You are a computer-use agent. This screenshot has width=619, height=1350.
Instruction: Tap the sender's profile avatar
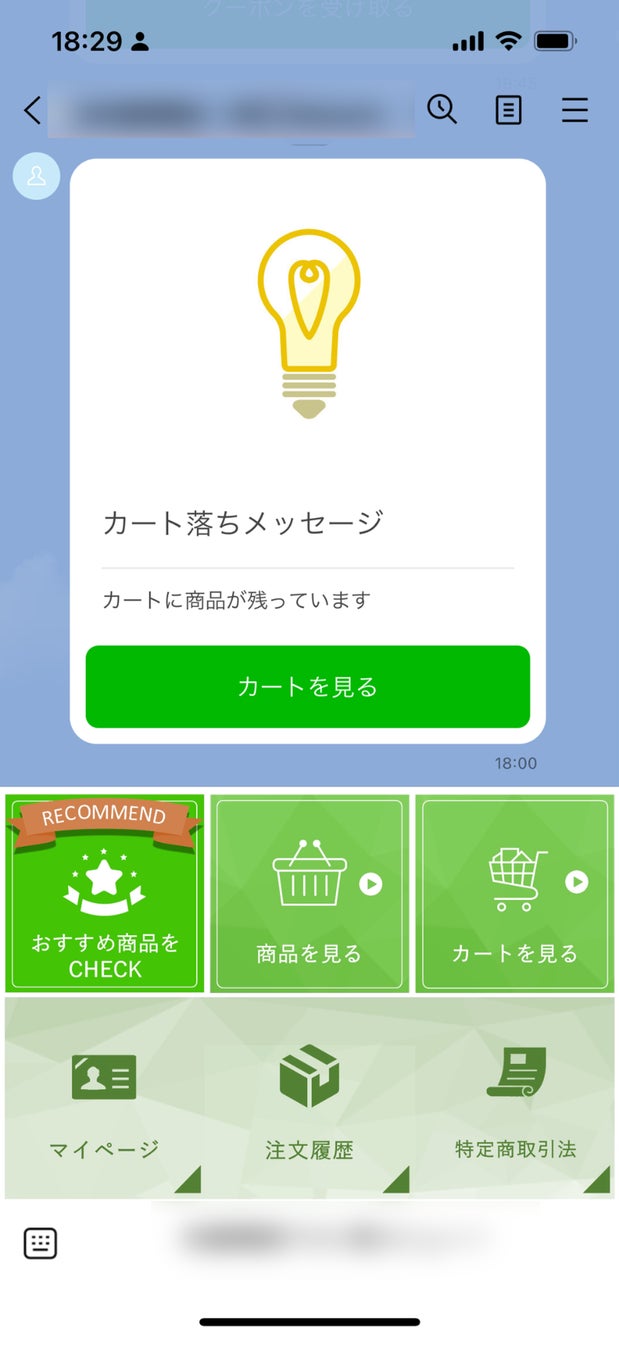[x=37, y=176]
